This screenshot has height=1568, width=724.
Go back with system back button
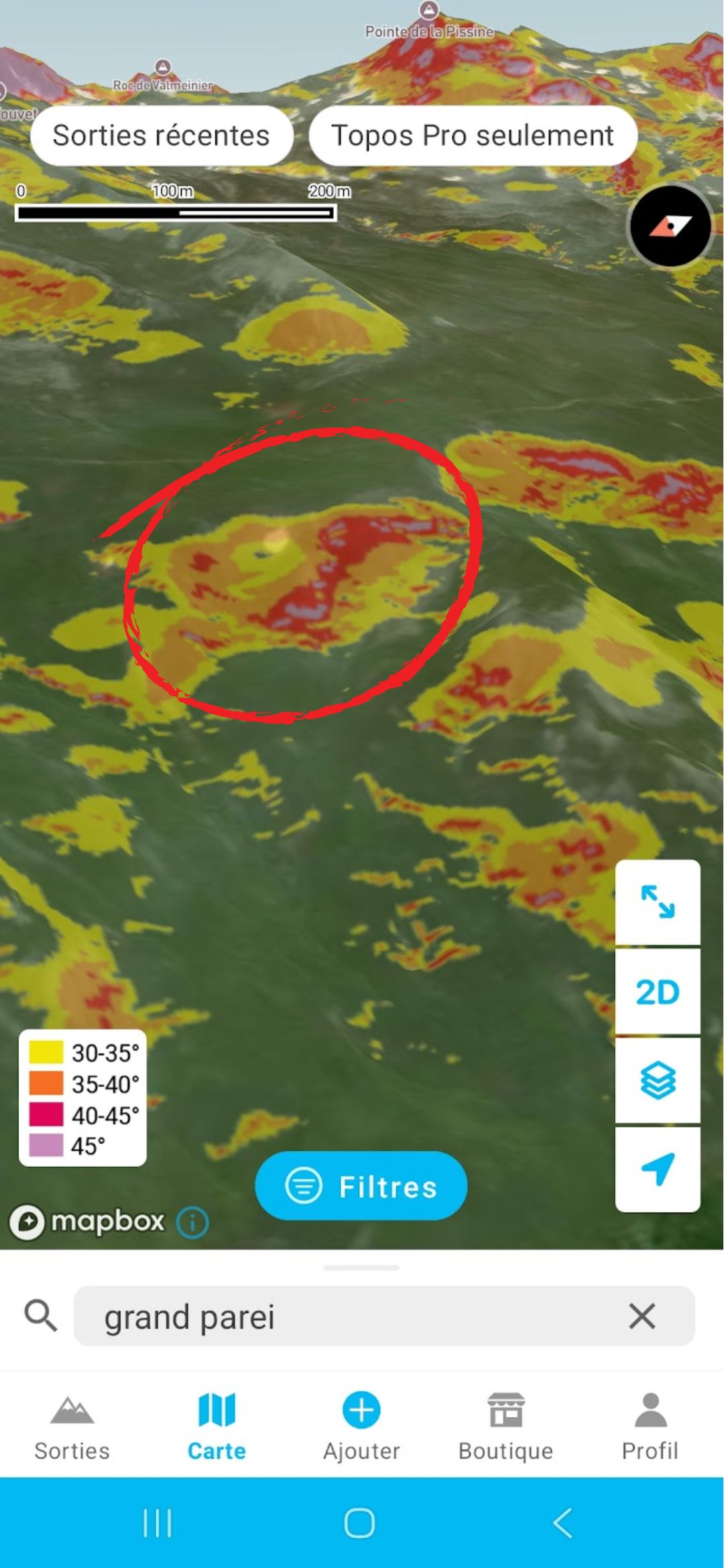point(562,1523)
